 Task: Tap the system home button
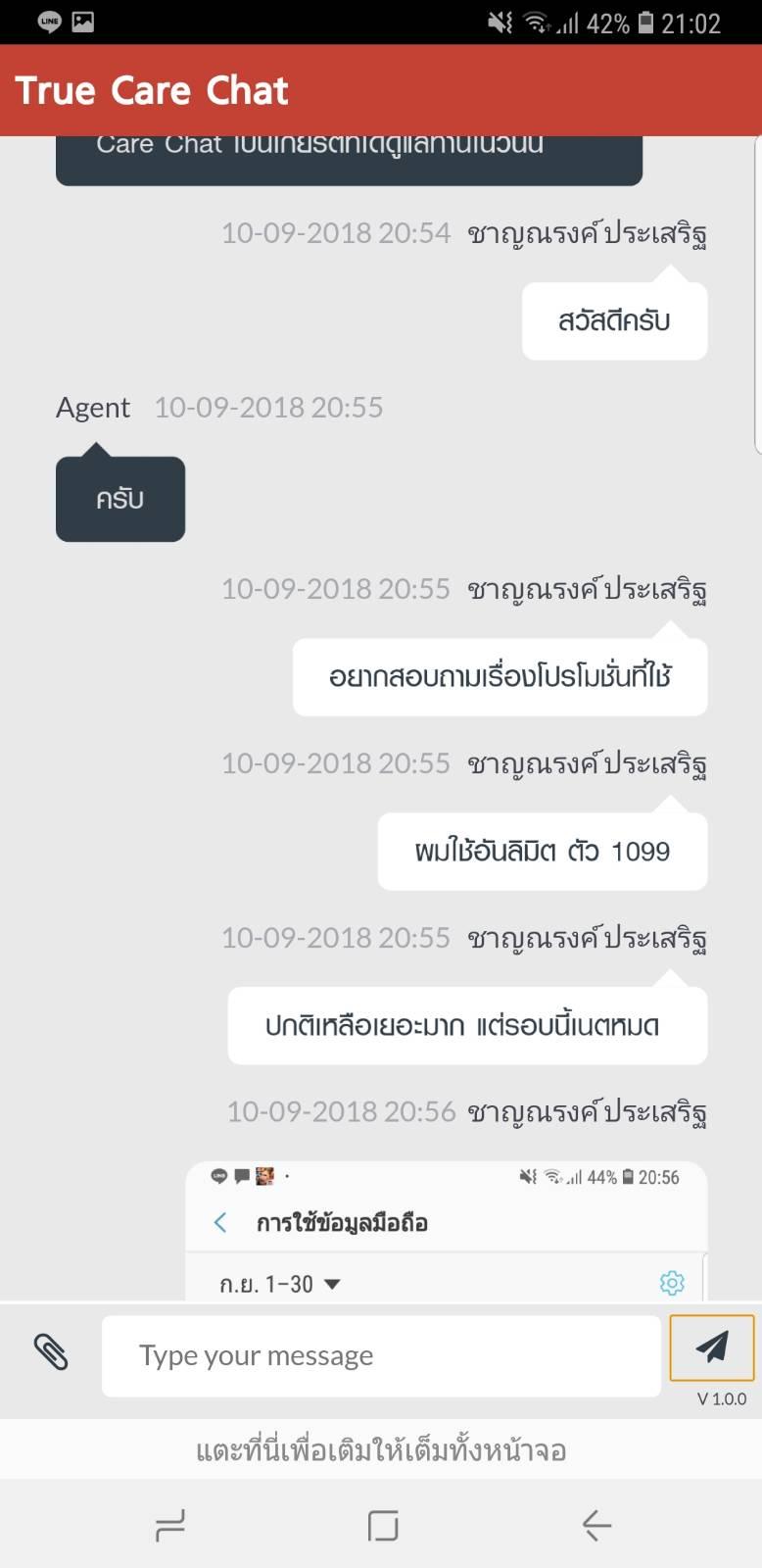click(383, 1526)
